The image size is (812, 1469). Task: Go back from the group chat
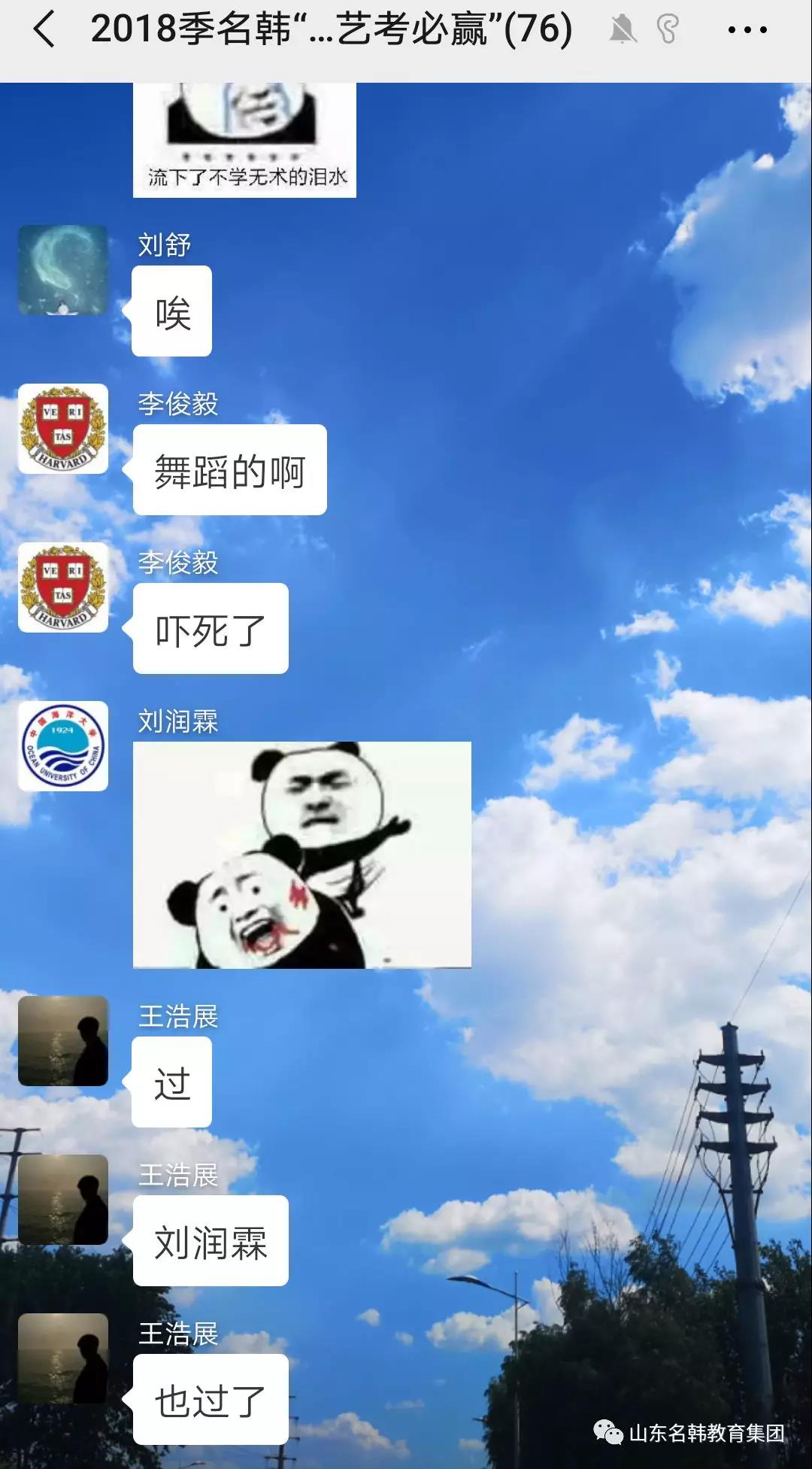point(45,31)
